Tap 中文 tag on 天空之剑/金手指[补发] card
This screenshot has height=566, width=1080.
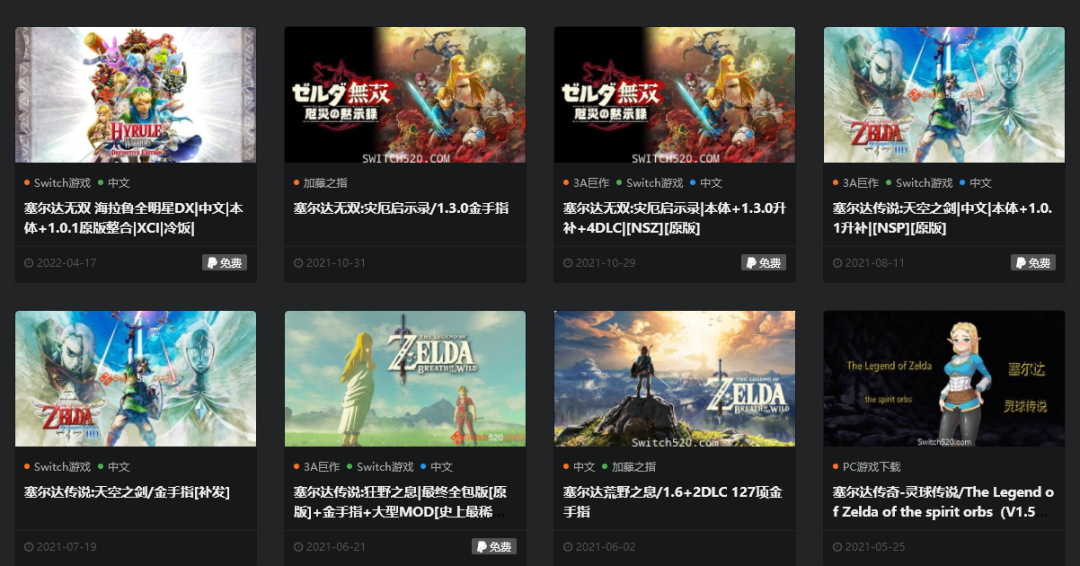[119, 467]
